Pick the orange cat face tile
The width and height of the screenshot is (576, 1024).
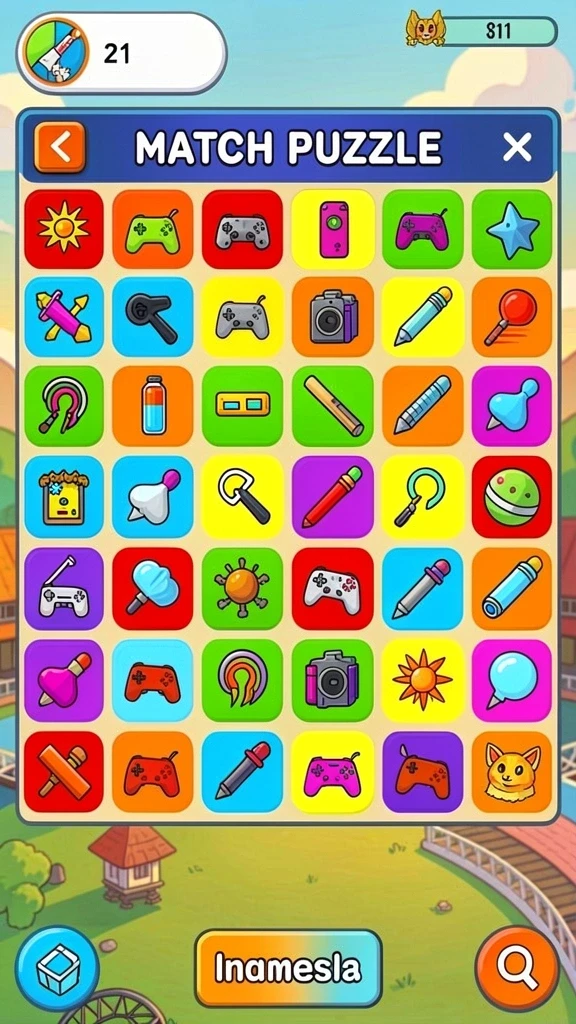point(512,772)
